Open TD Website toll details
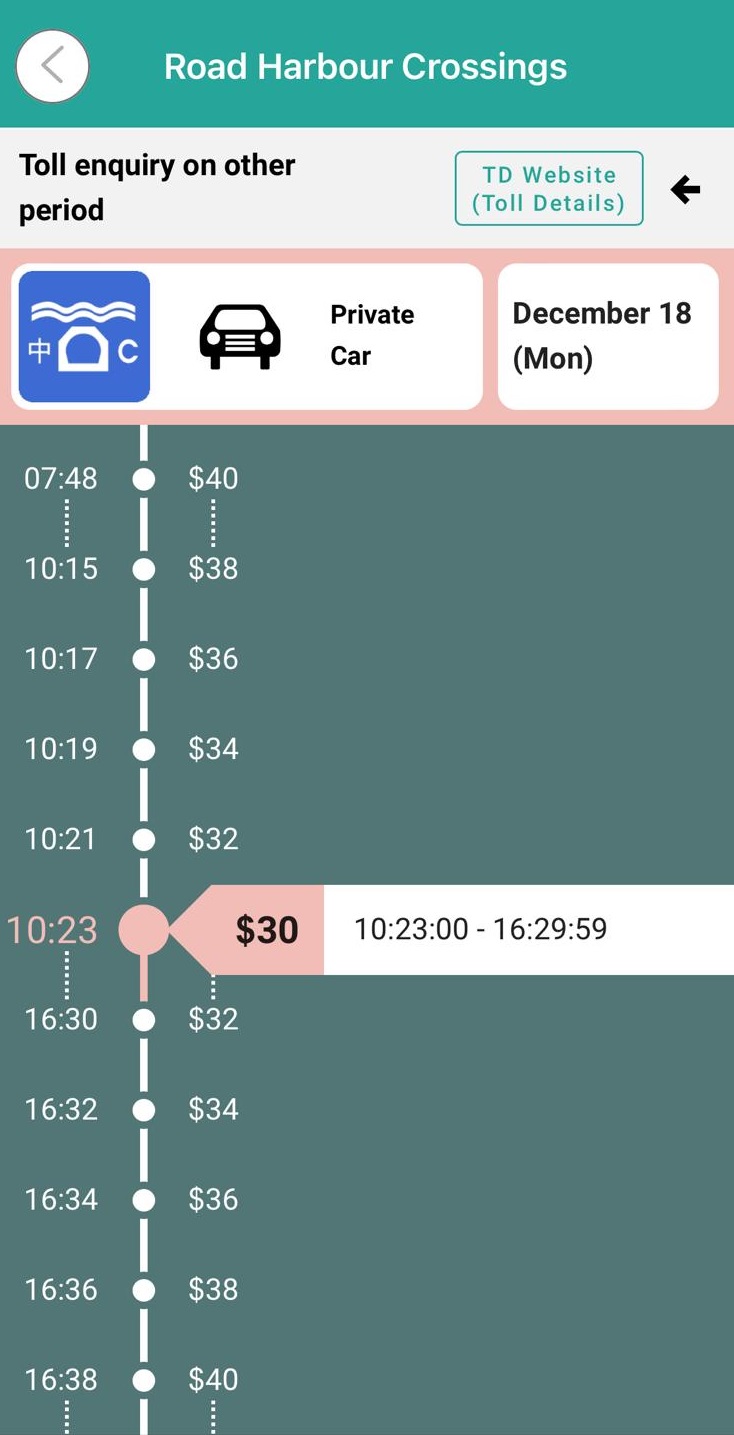 point(548,189)
